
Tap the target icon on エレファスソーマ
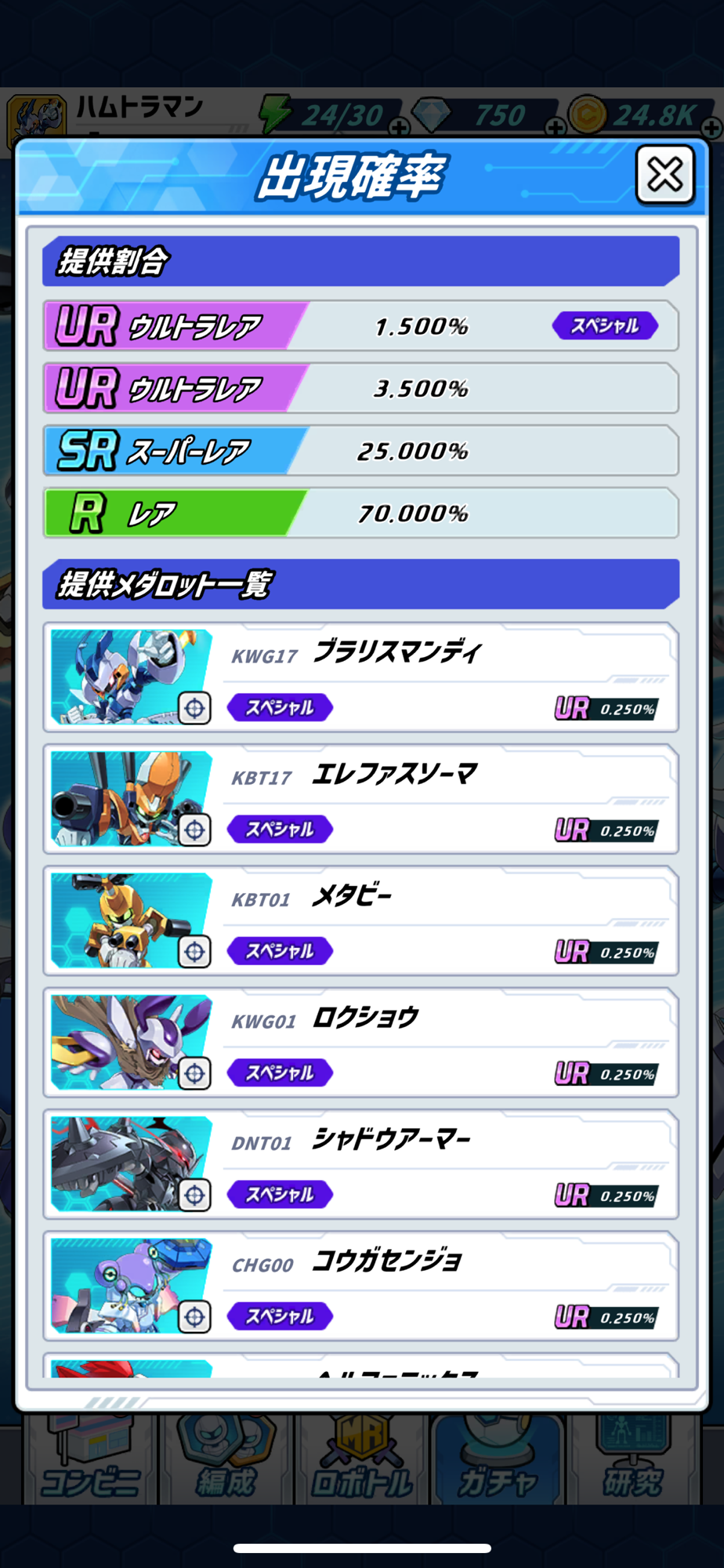click(194, 829)
